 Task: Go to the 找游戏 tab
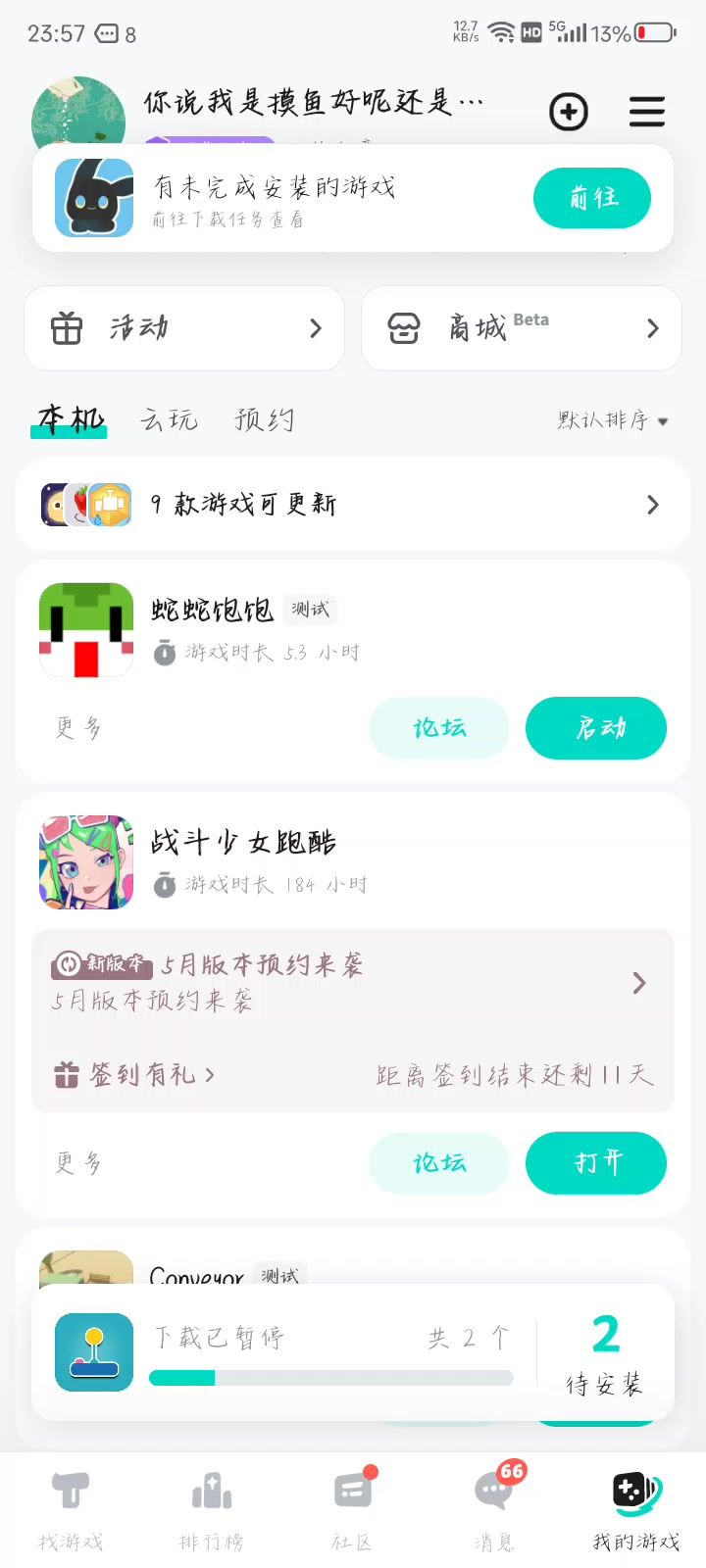pos(71,1511)
